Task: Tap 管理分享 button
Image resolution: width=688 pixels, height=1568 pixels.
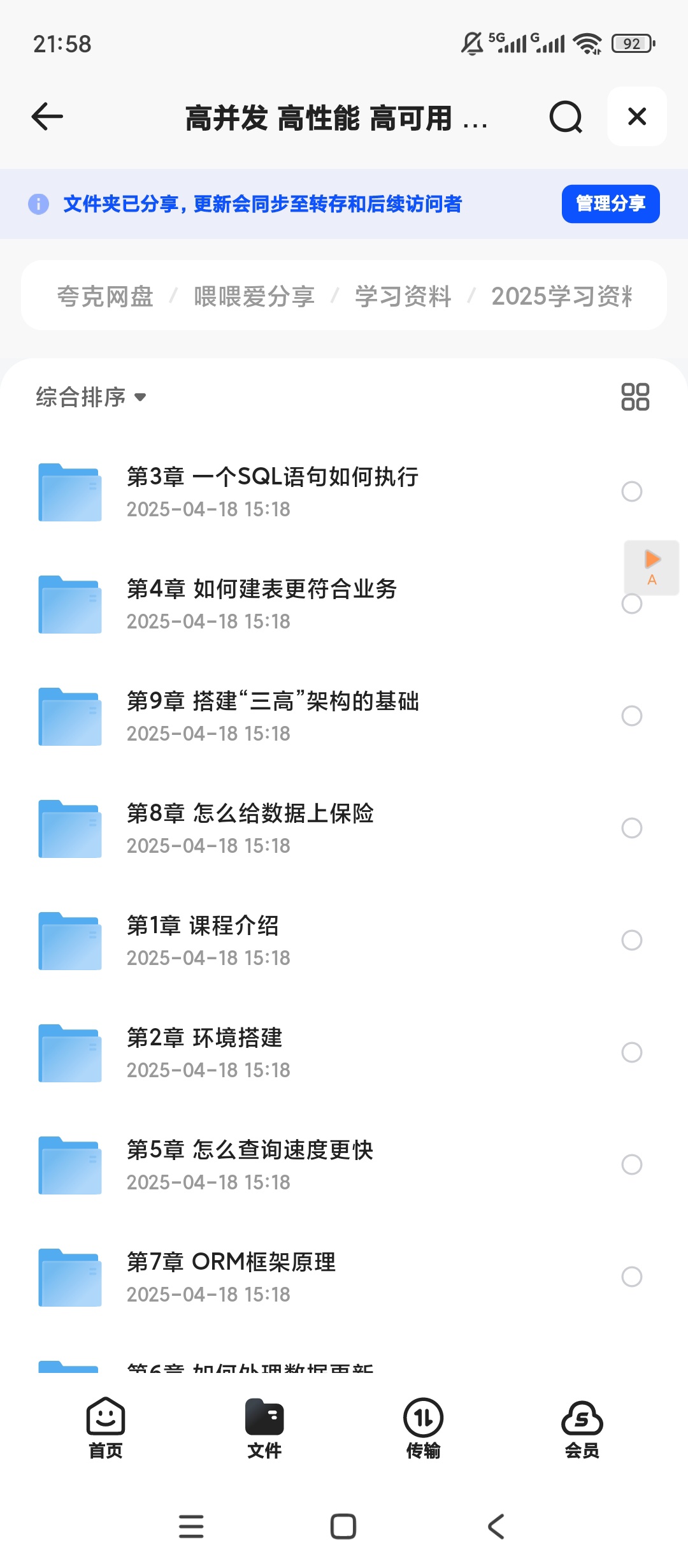Action: (x=610, y=204)
